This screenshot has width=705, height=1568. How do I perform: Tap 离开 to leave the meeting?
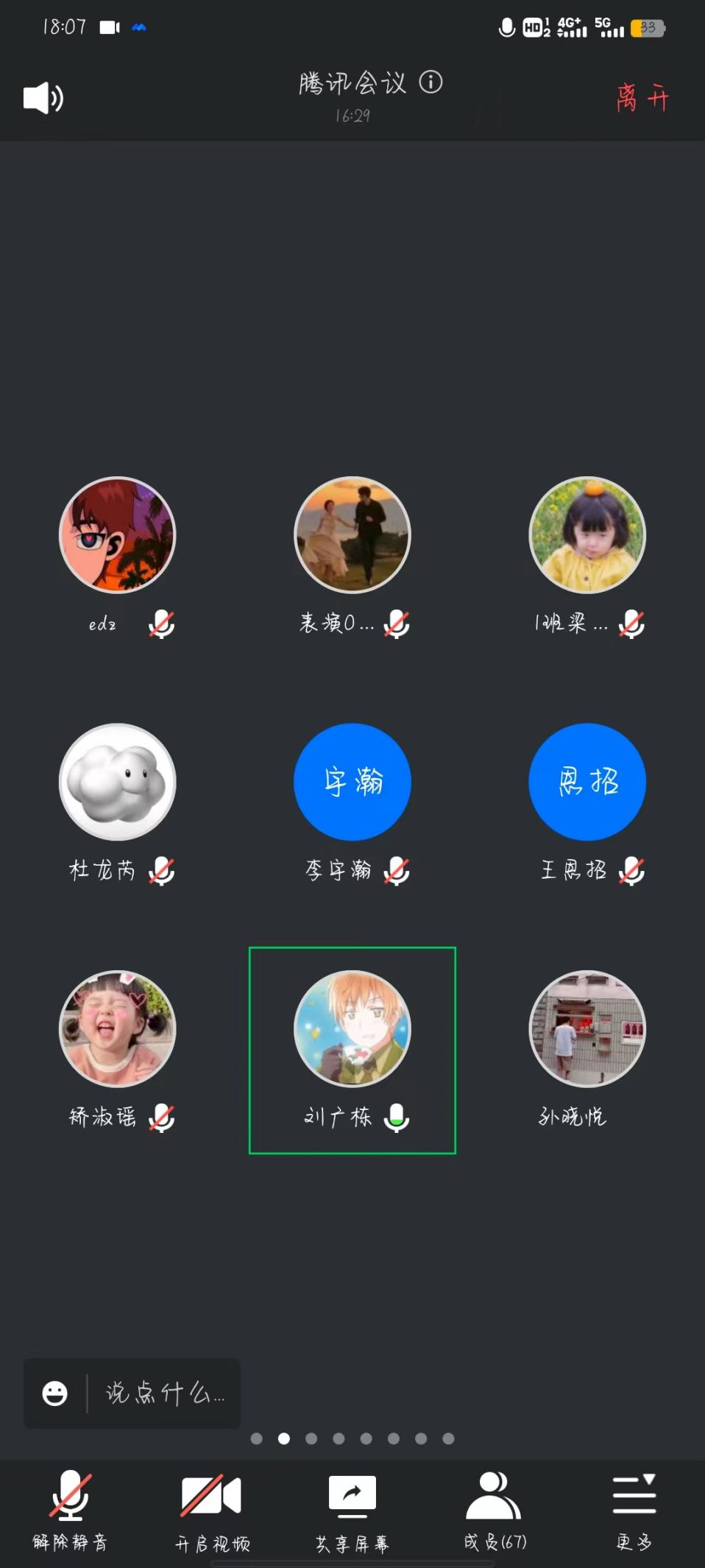click(642, 98)
